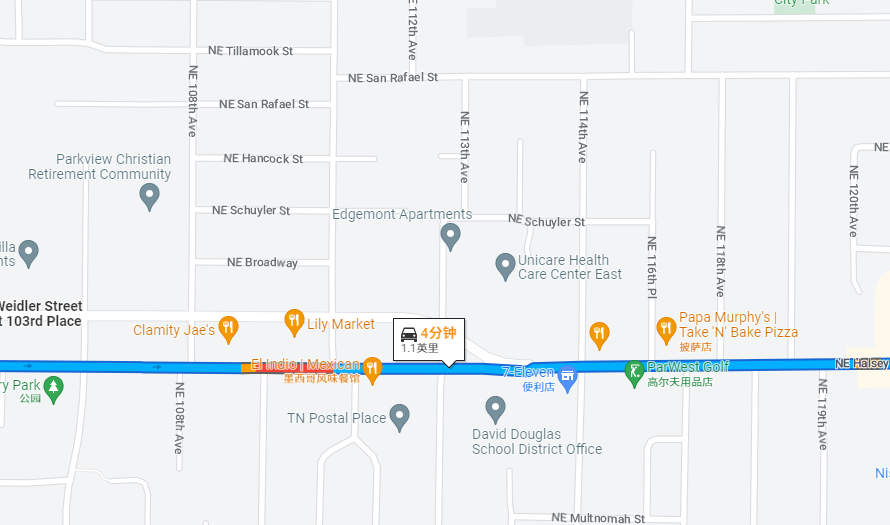
Task: Open the David Douglas School District Office pin
Action: (495, 407)
